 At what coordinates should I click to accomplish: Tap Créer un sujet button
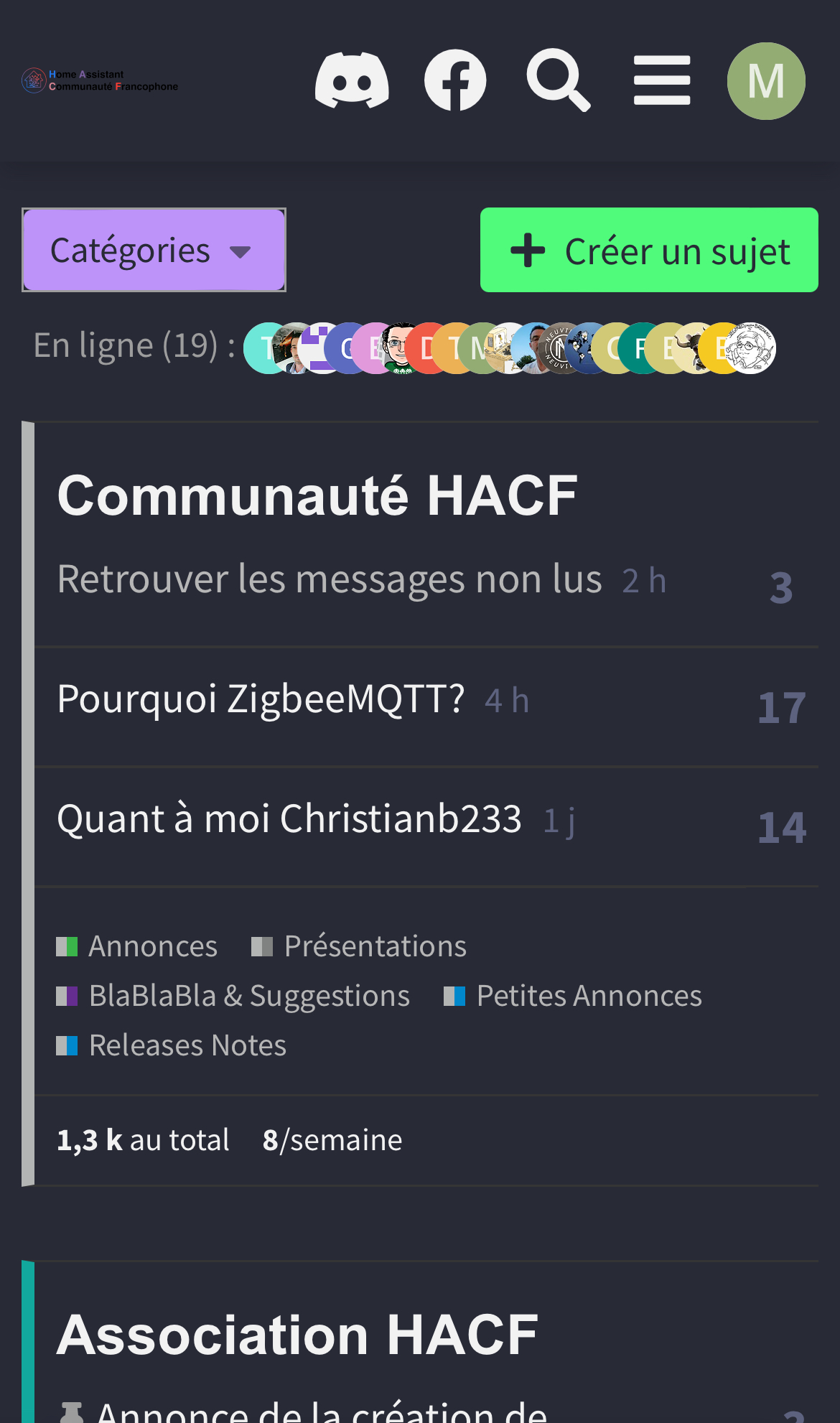pyautogui.click(x=649, y=250)
